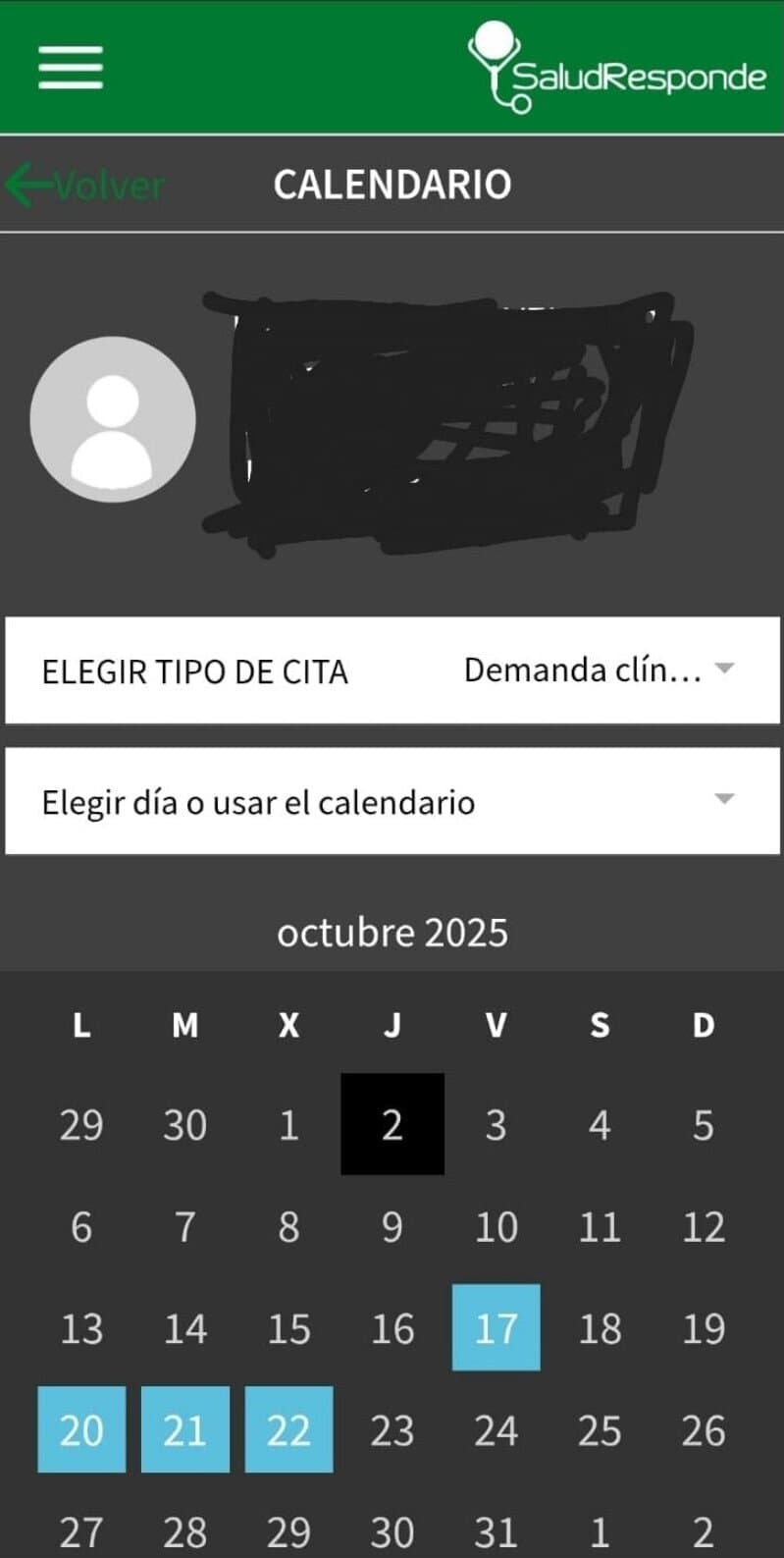Pick available date 21 October
The image size is (784, 1558).
(x=185, y=1430)
